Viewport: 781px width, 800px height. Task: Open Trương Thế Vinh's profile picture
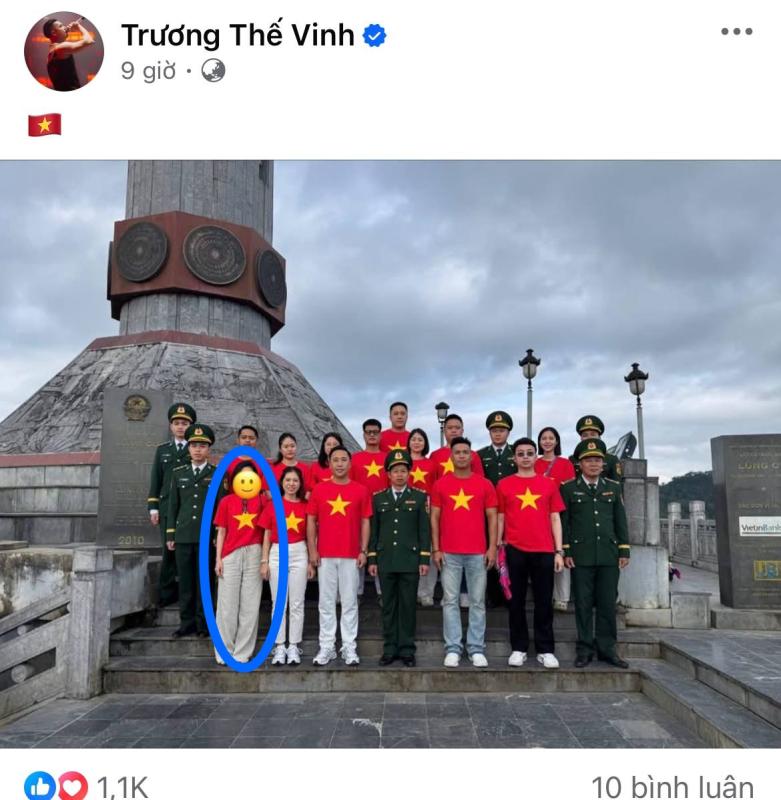point(64,52)
